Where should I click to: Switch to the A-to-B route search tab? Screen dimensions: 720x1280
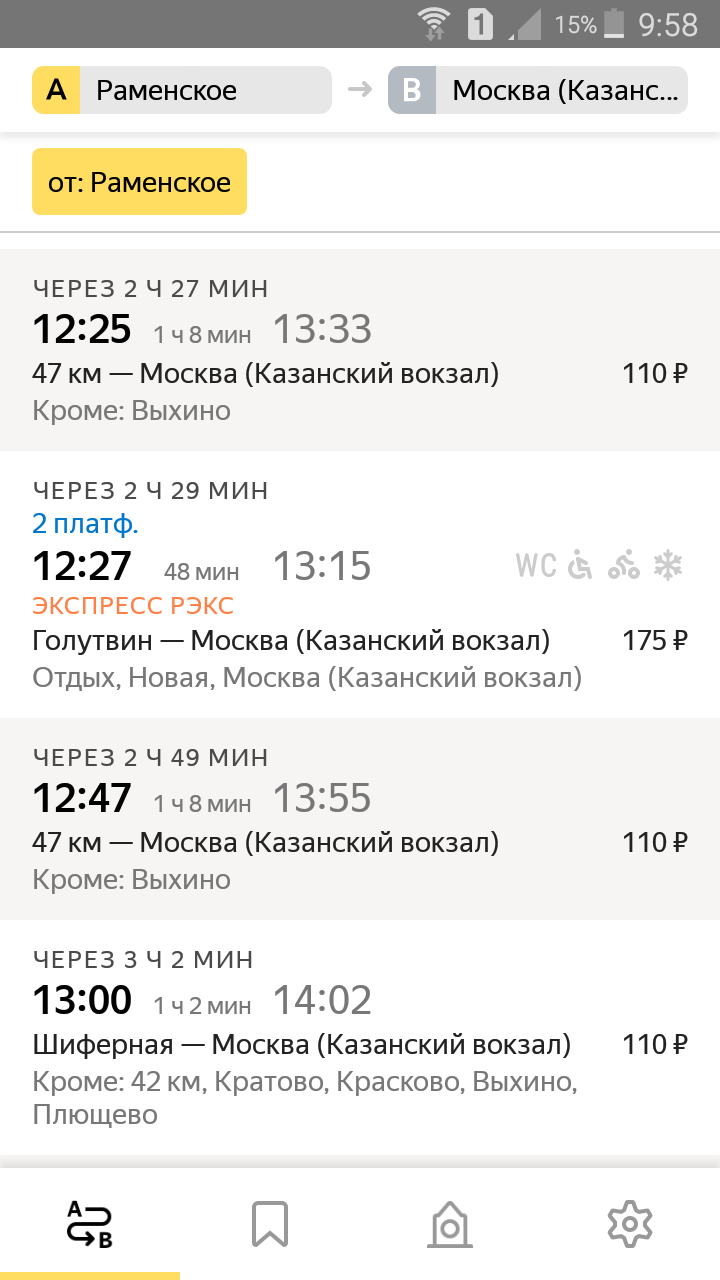click(90, 1224)
